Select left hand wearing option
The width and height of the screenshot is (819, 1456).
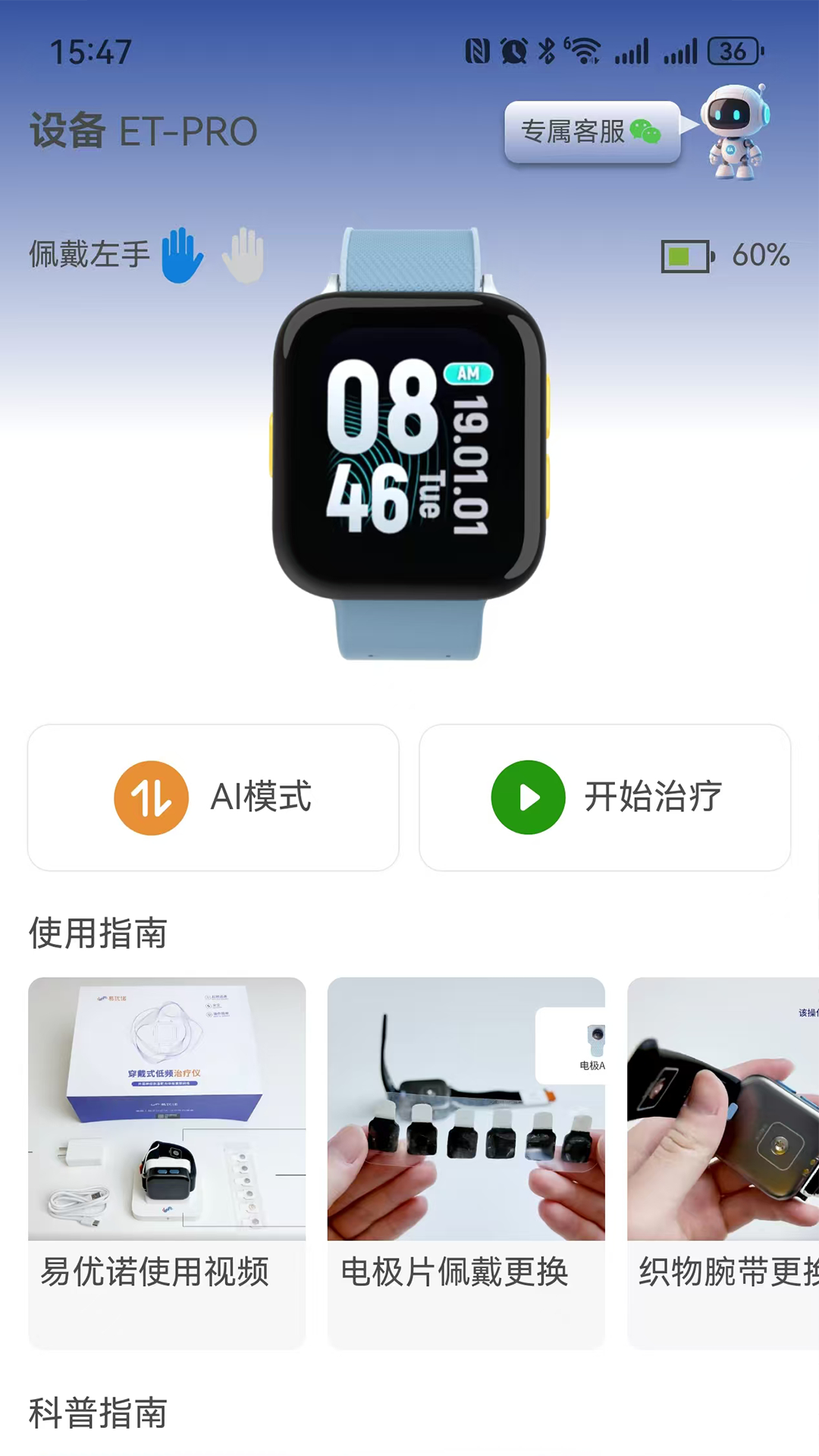[182, 256]
